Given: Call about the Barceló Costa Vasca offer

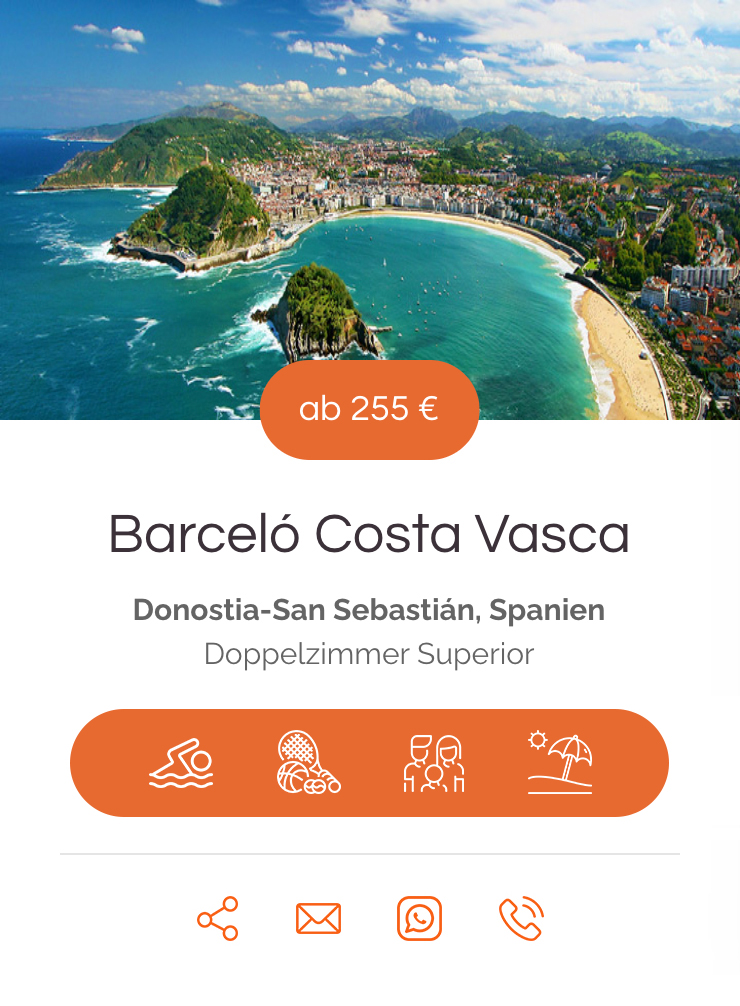Looking at the screenshot, I should coord(520,918).
